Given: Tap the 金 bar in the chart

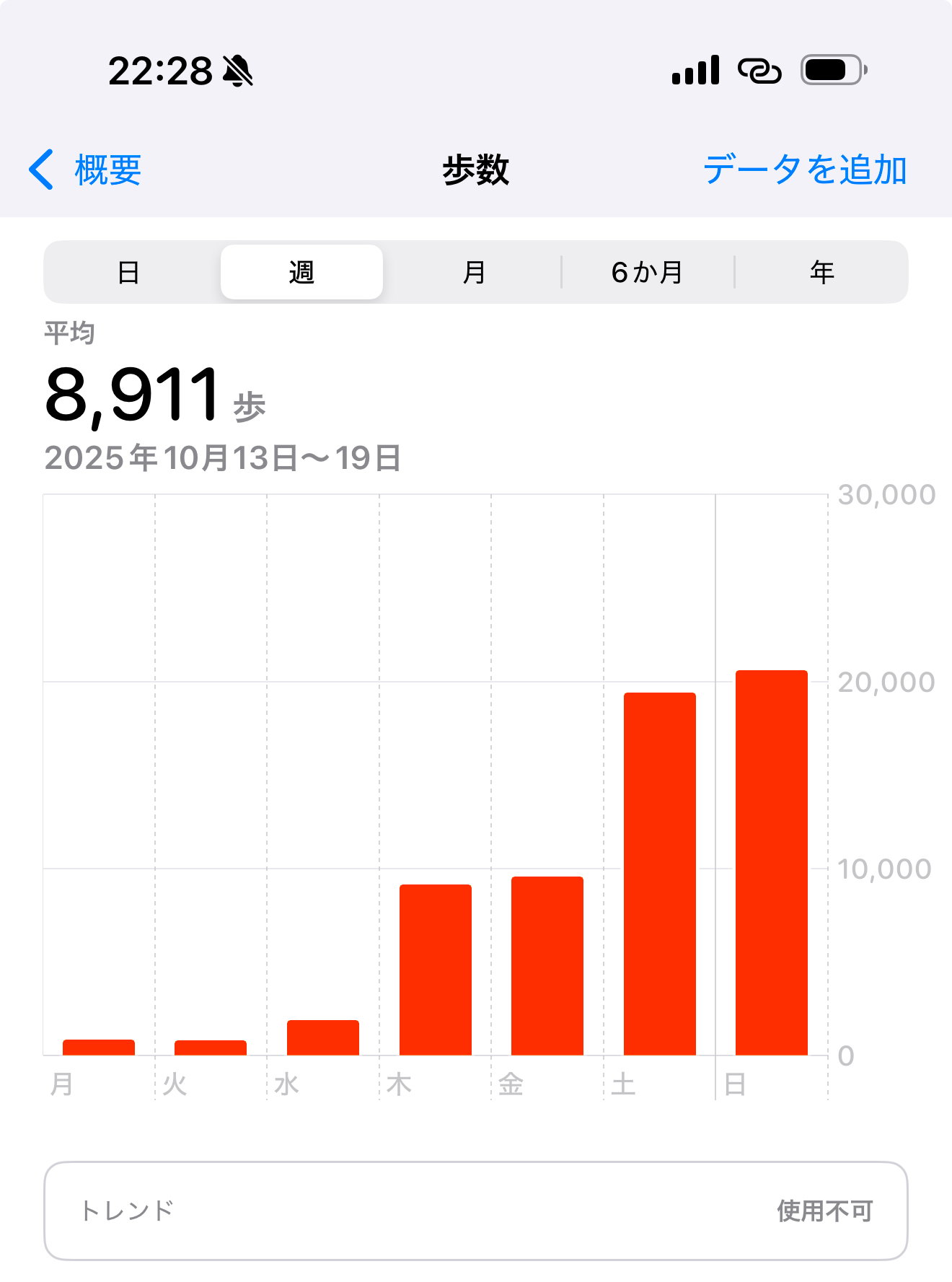Looking at the screenshot, I should point(547,965).
